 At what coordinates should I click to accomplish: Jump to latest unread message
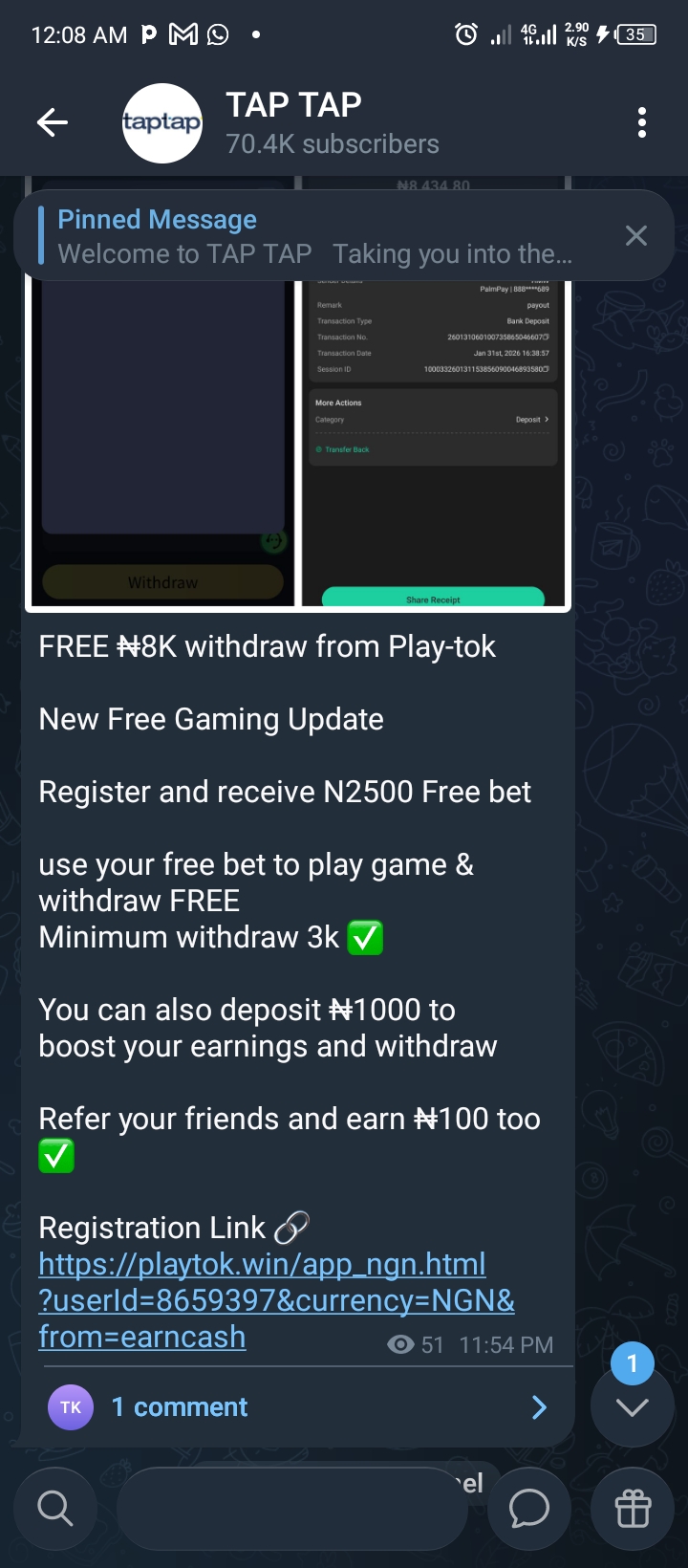coord(632,1405)
